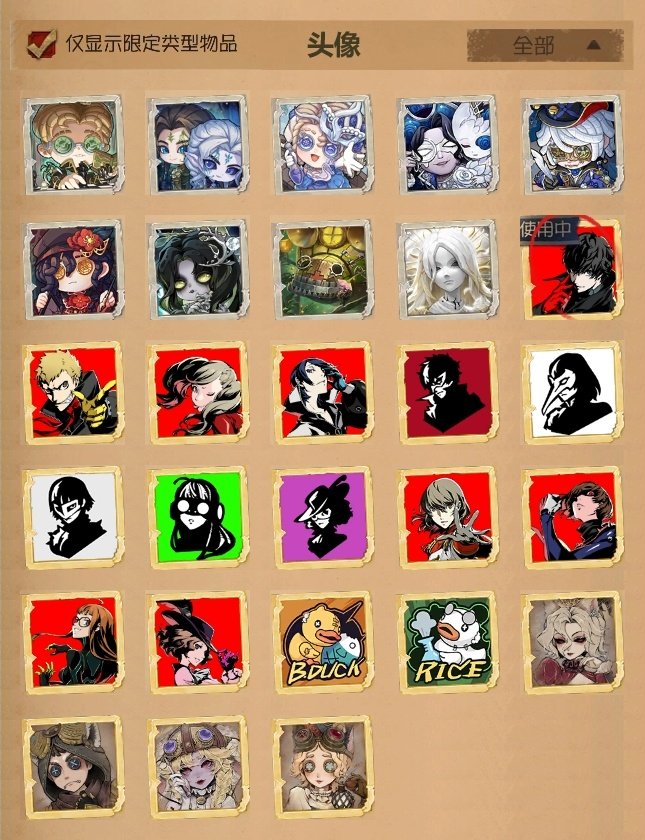This screenshot has height=840, width=645.
Task: Pick the blond-haired character on red avatar
Action: tap(72, 392)
